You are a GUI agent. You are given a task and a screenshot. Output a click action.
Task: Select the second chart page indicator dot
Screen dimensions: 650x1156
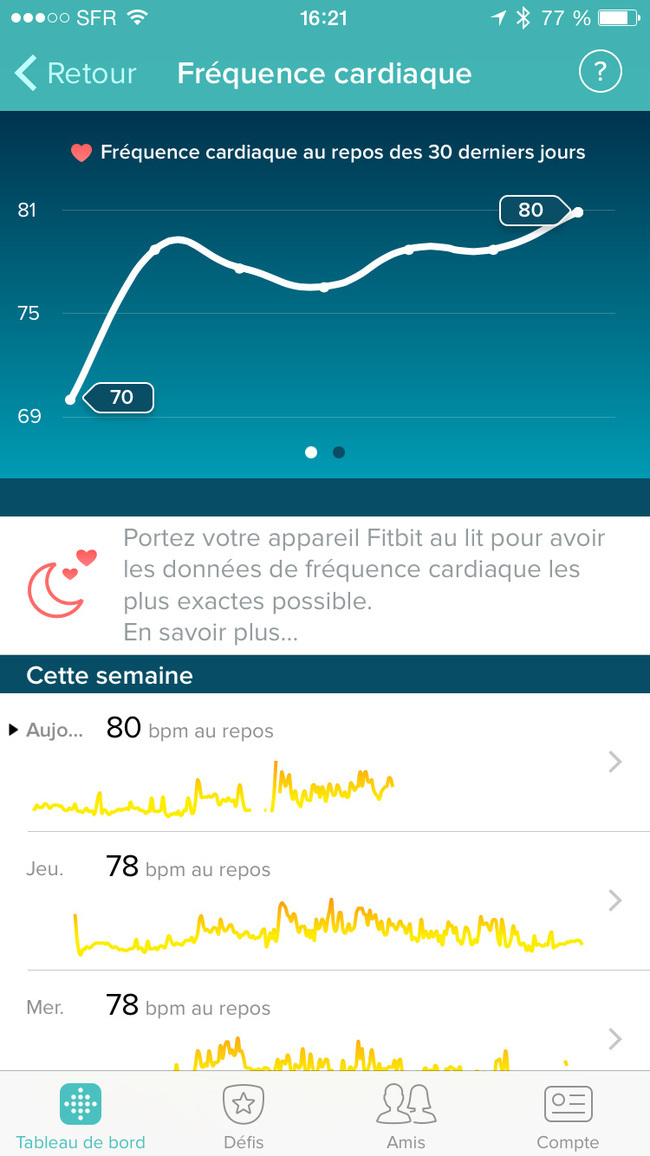[338, 452]
